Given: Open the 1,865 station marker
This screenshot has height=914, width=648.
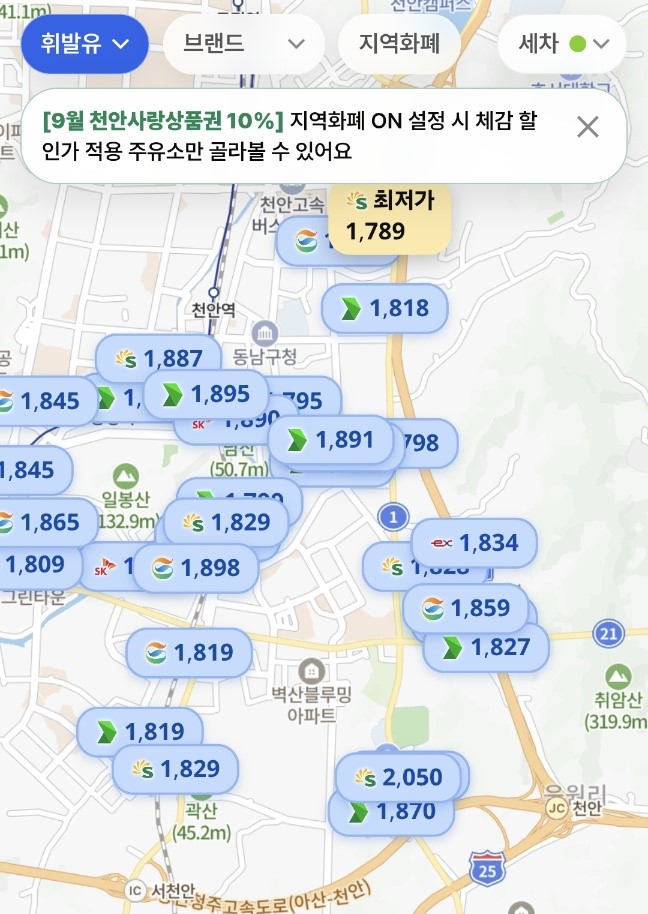Looking at the screenshot, I should 45,522.
